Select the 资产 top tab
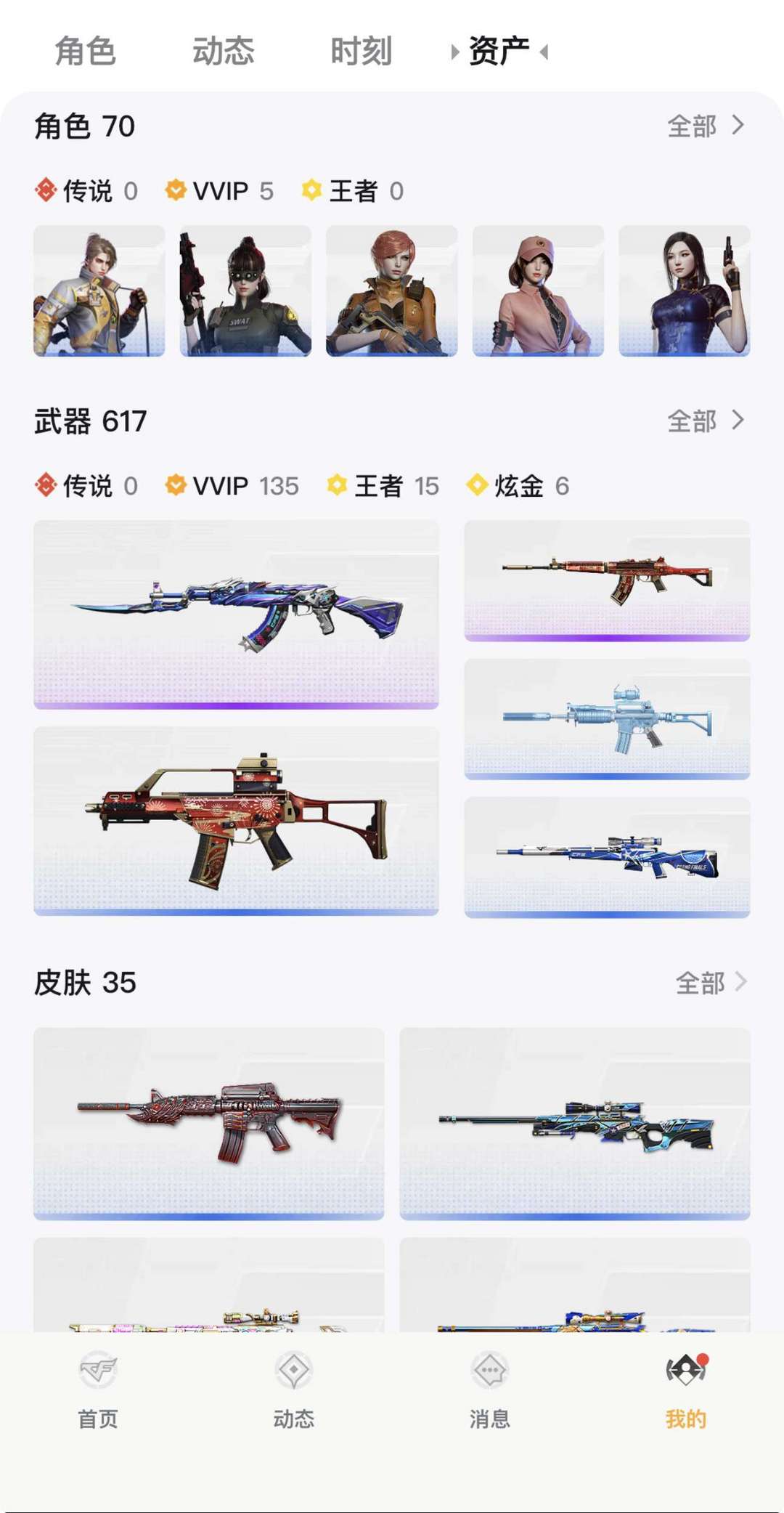 (x=499, y=52)
